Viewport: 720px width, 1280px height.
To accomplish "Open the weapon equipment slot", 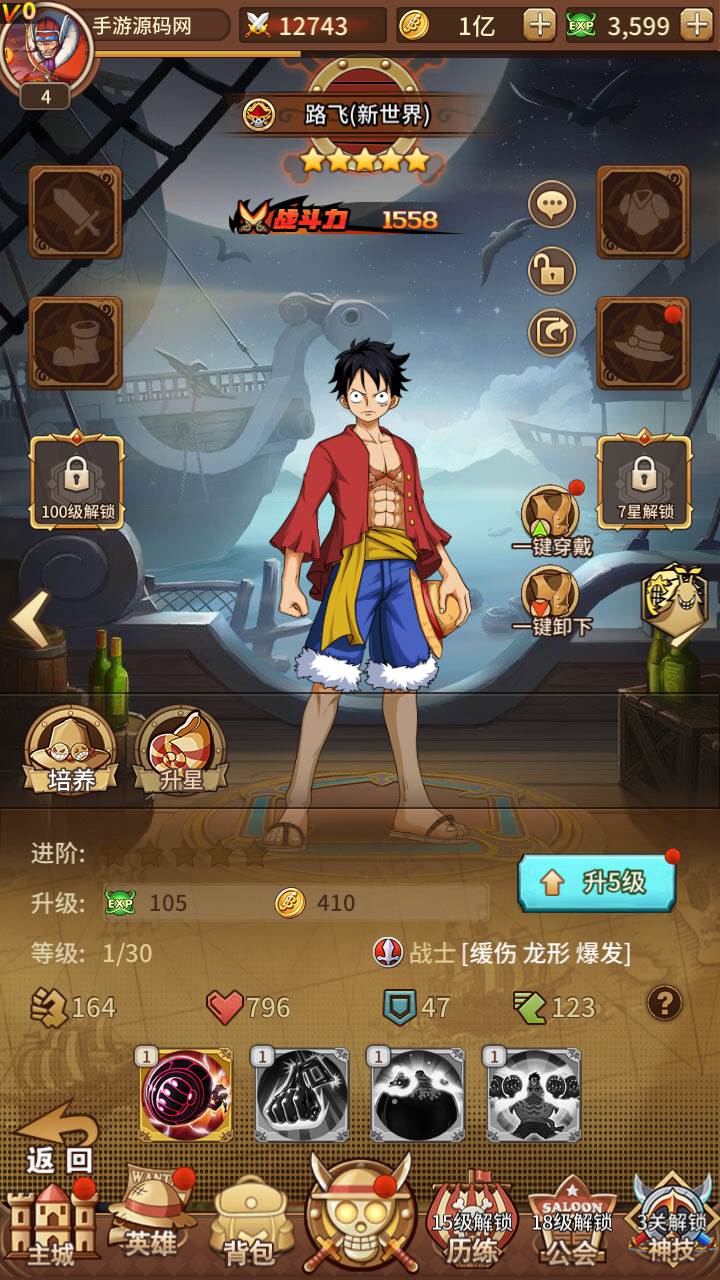I will tap(76, 212).
